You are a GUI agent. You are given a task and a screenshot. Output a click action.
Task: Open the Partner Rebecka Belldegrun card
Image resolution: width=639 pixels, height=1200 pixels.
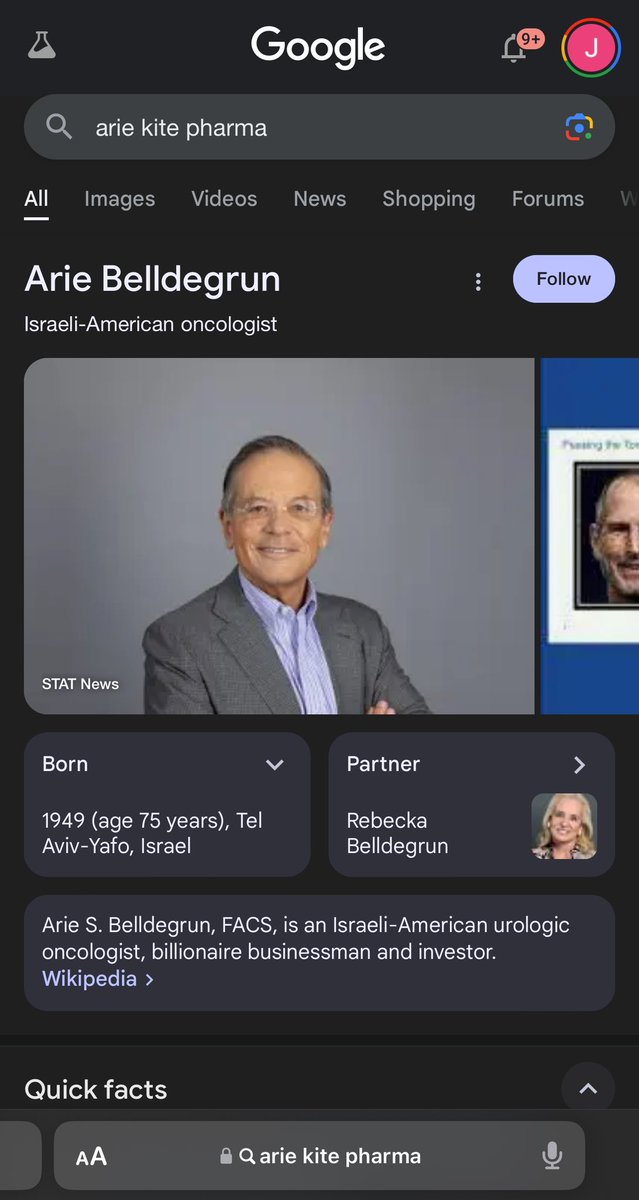(x=471, y=805)
